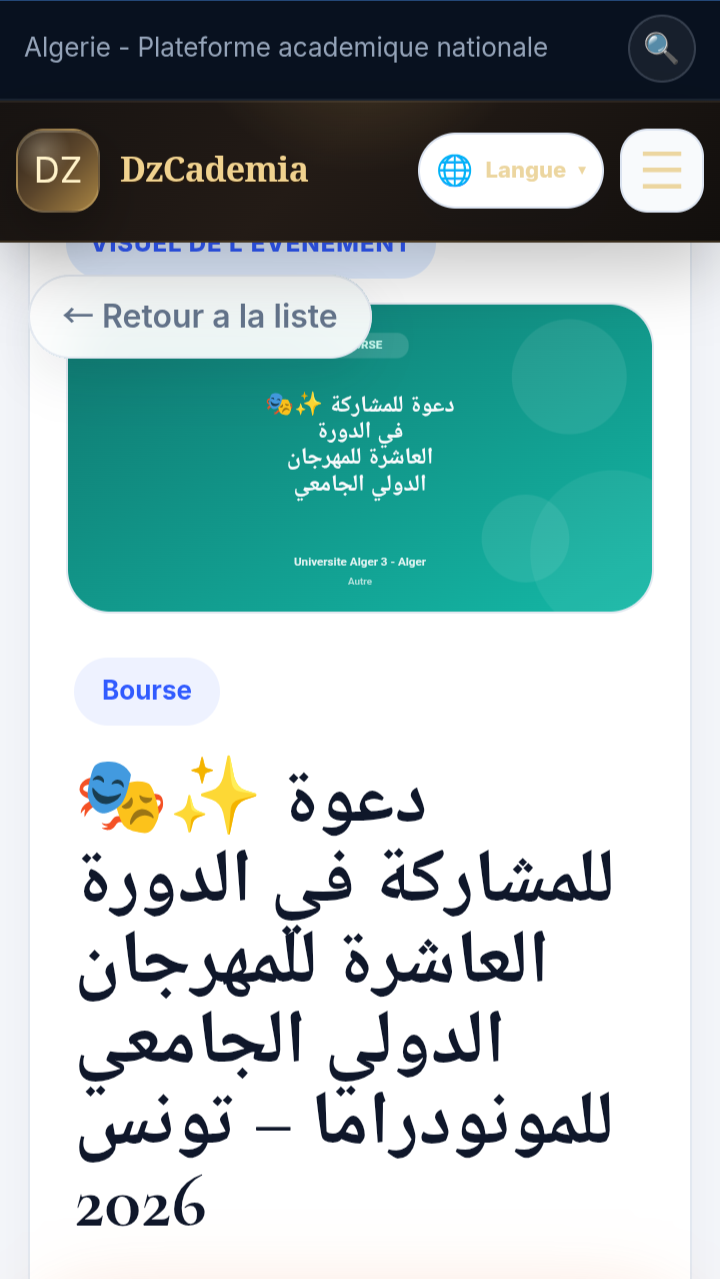
Task: Click Universite Alger 3 - Alger on the card
Action: pyautogui.click(x=359, y=561)
